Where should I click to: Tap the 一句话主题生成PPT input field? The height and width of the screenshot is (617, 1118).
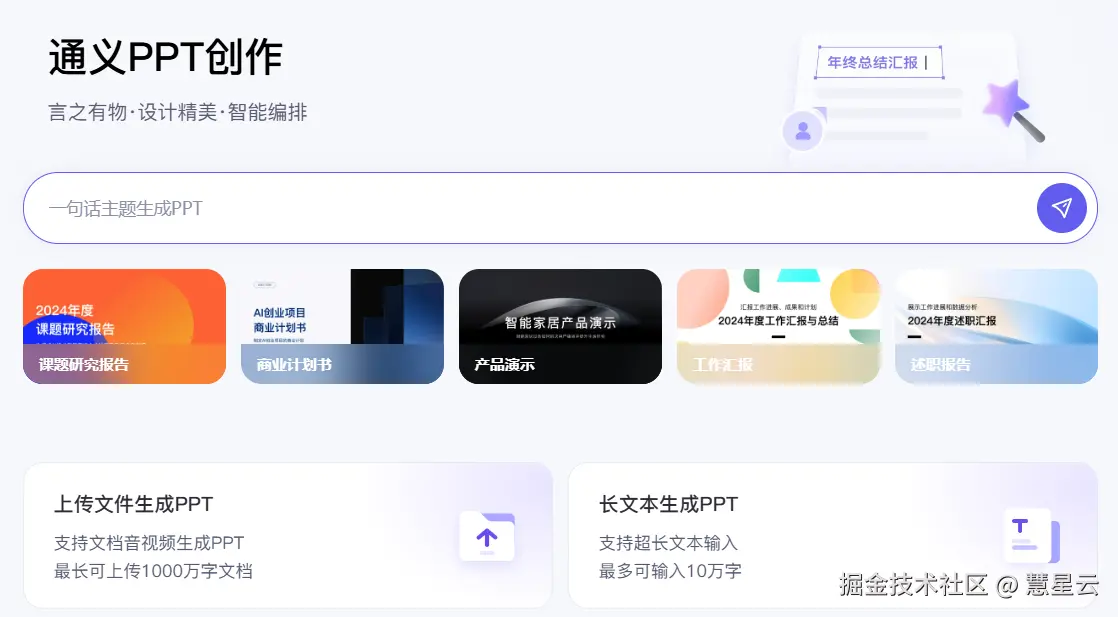click(x=520, y=208)
